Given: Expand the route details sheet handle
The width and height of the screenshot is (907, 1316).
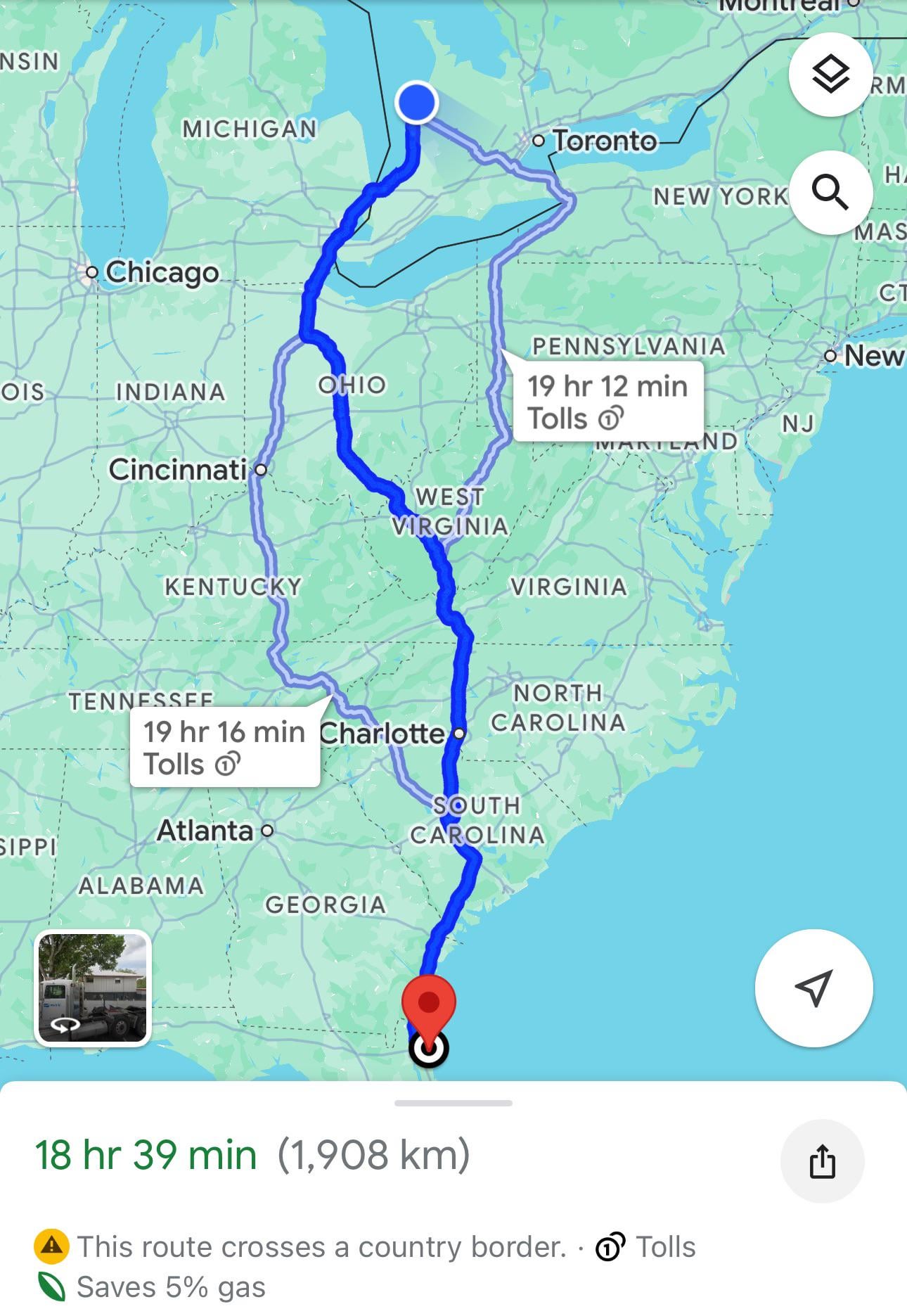Looking at the screenshot, I should 453,1103.
